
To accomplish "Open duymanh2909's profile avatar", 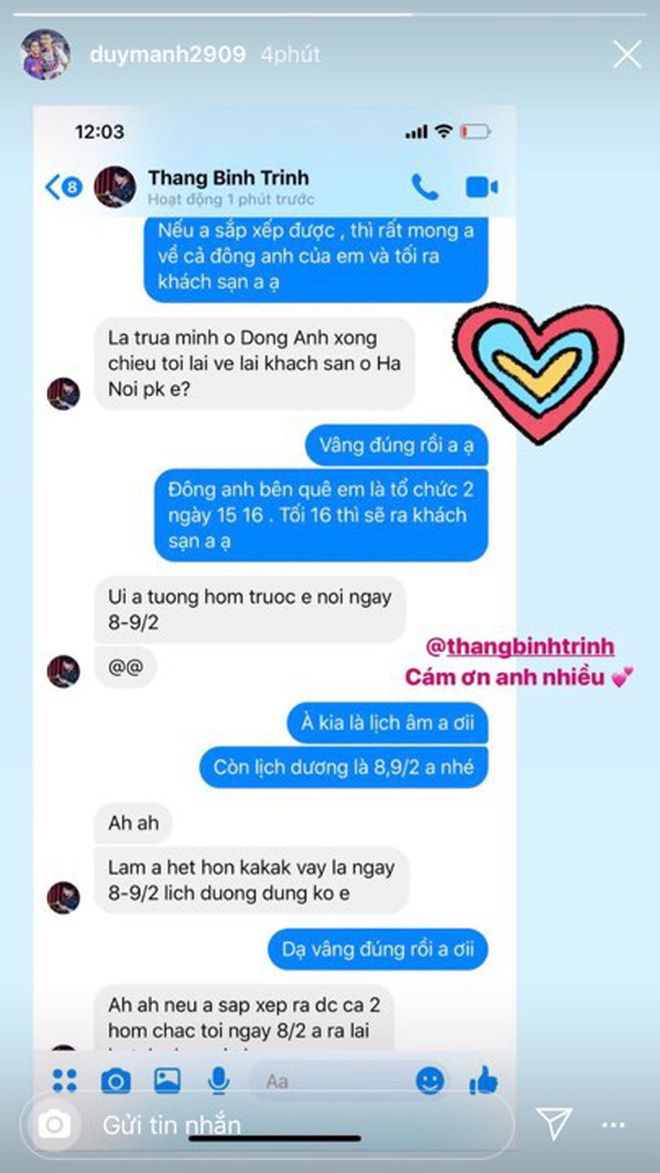I will click(46, 55).
